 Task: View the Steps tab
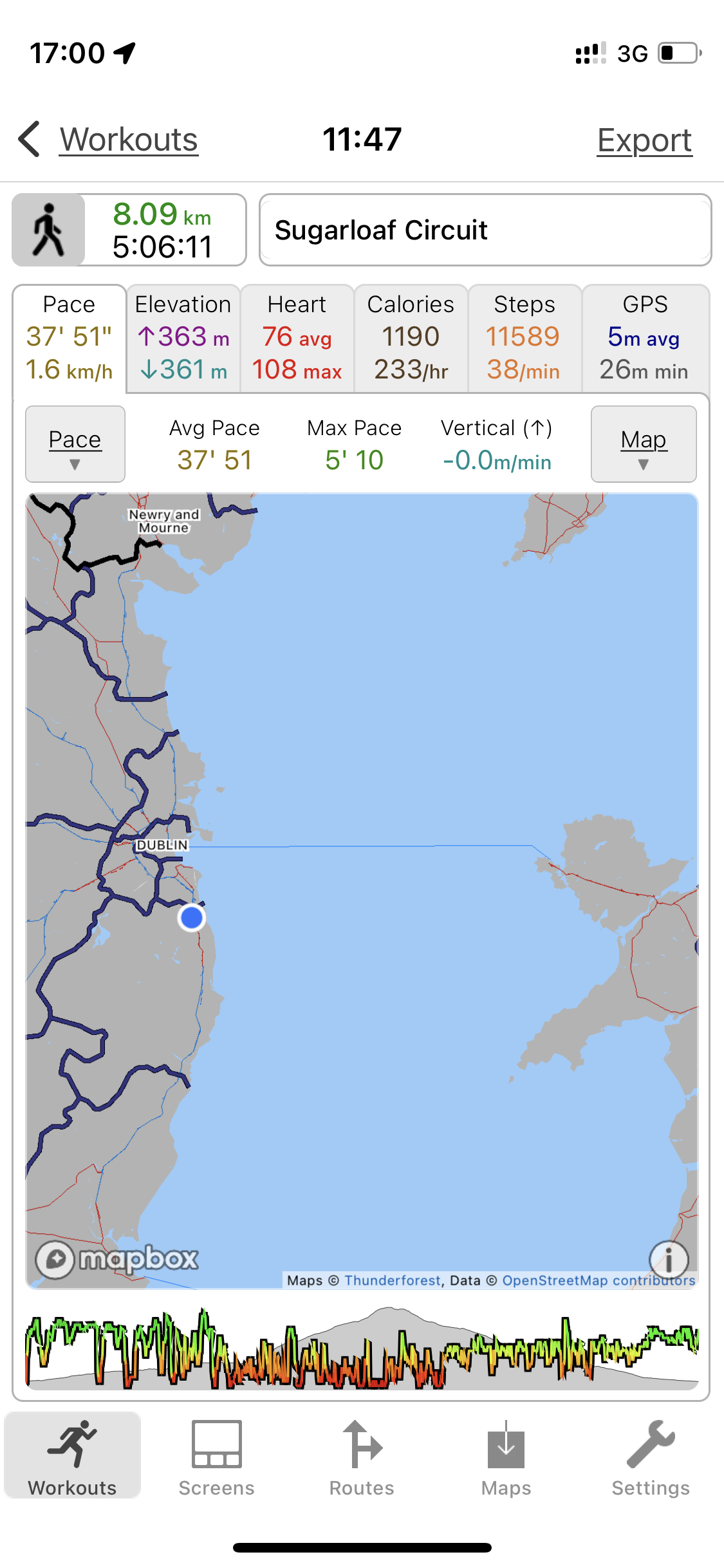coord(524,338)
